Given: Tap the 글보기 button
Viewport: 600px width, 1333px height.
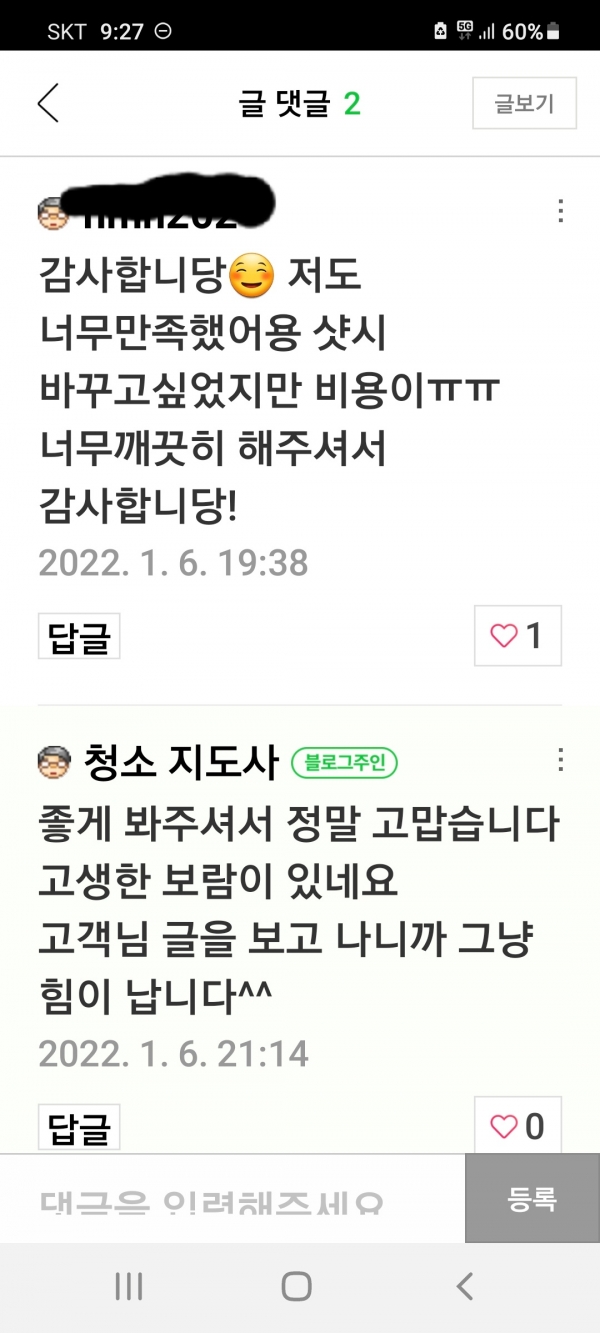Looking at the screenshot, I should coord(524,104).
